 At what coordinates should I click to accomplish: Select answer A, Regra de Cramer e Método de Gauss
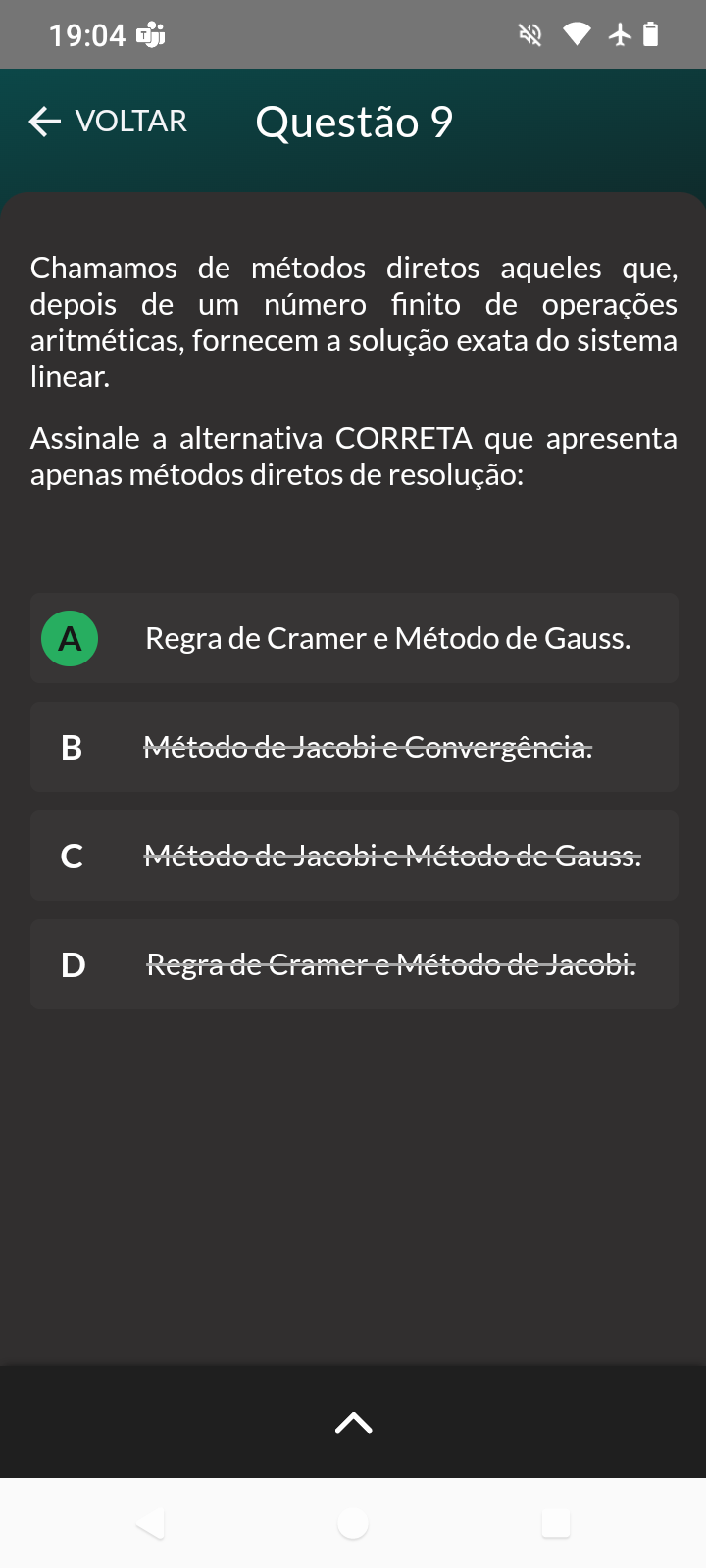point(354,638)
